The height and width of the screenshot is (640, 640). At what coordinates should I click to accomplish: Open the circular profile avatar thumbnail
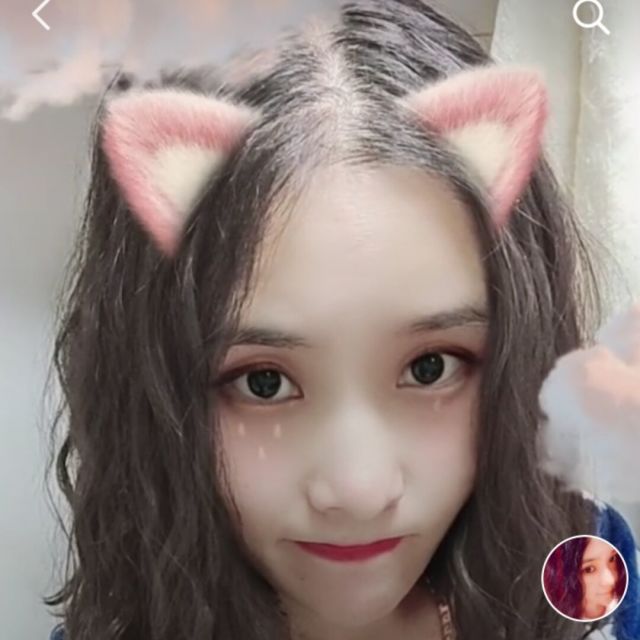(x=585, y=578)
